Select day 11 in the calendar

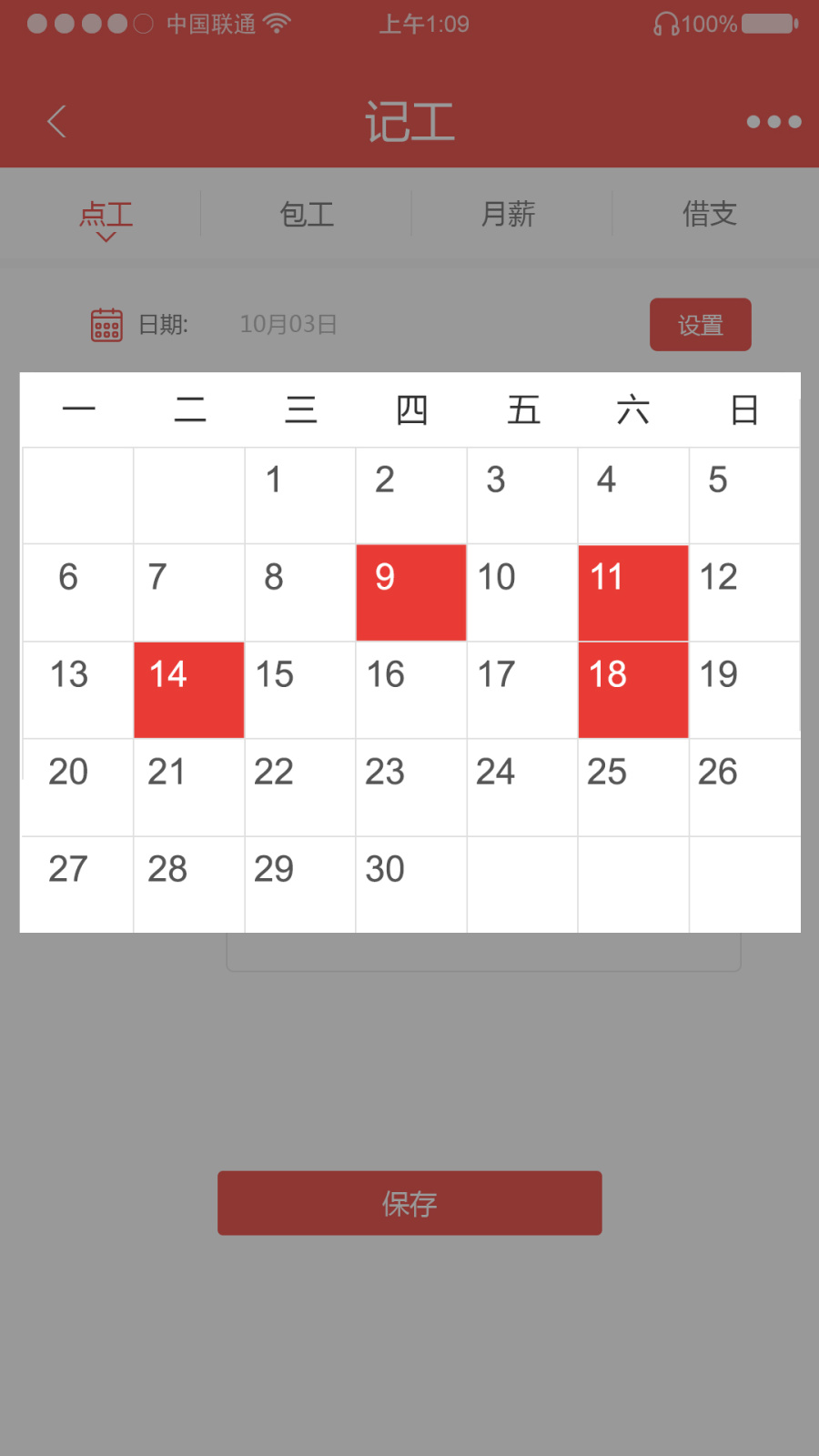coord(633,592)
